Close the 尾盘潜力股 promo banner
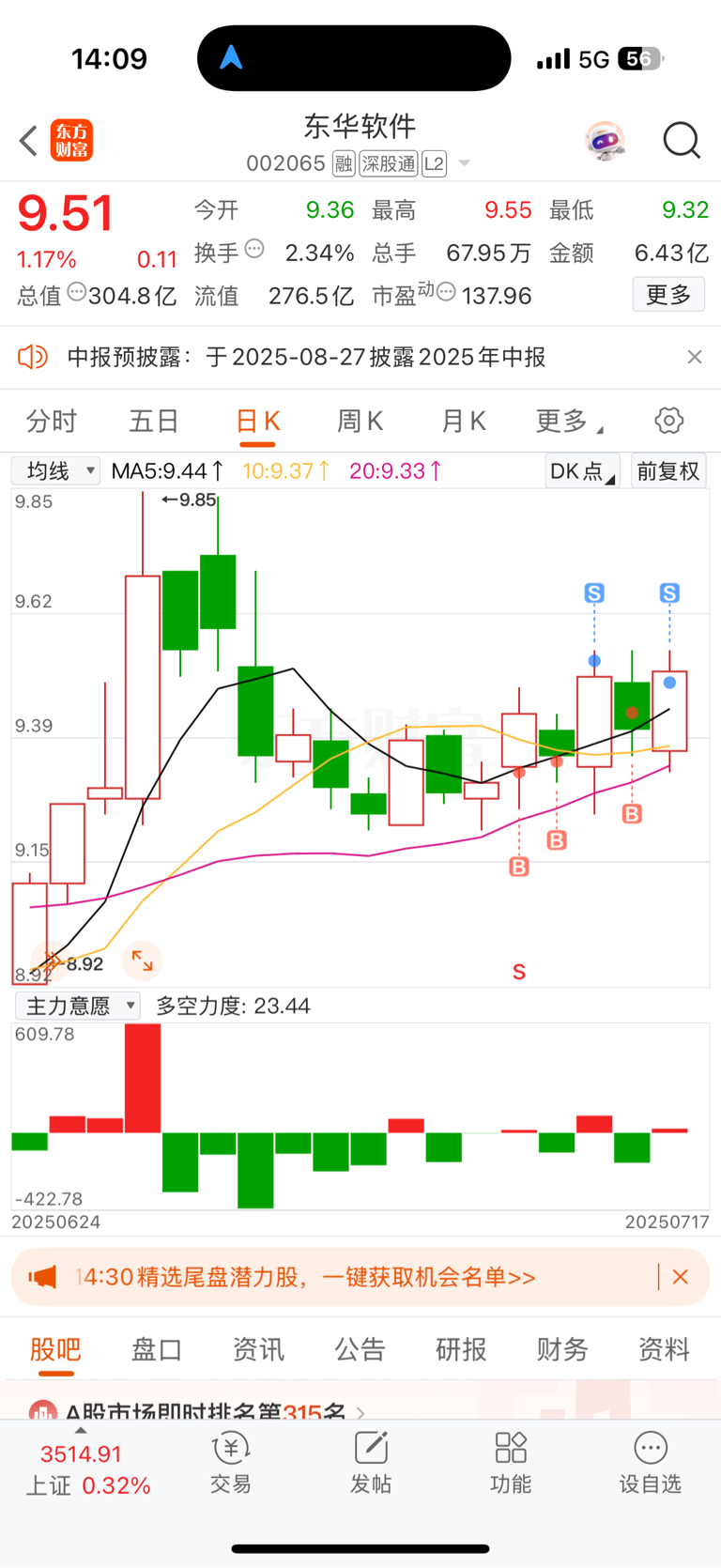Image resolution: width=721 pixels, height=1568 pixels. [x=681, y=1277]
